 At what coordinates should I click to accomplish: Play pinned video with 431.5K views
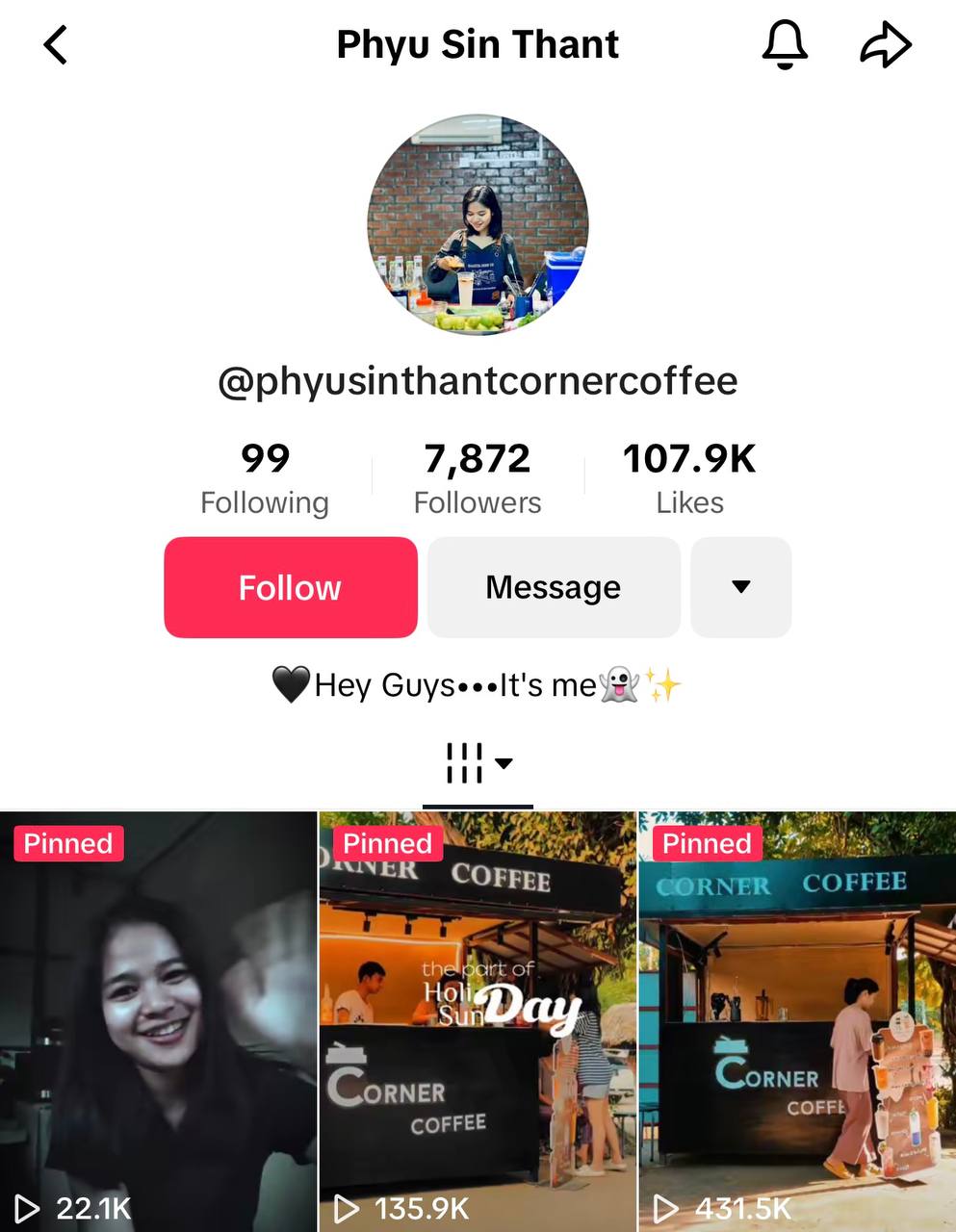coord(797,1020)
